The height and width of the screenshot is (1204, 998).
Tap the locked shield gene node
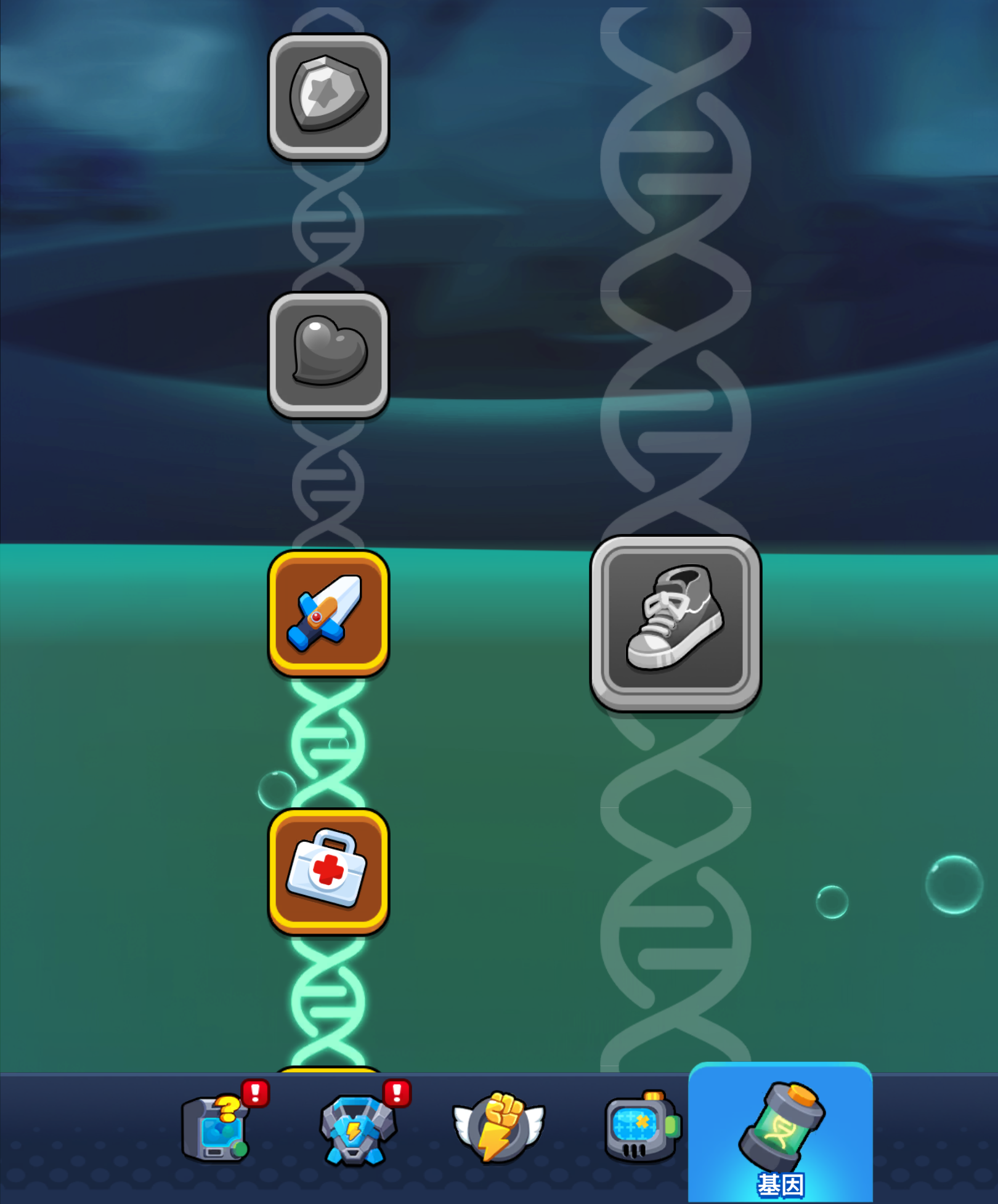coord(328,97)
